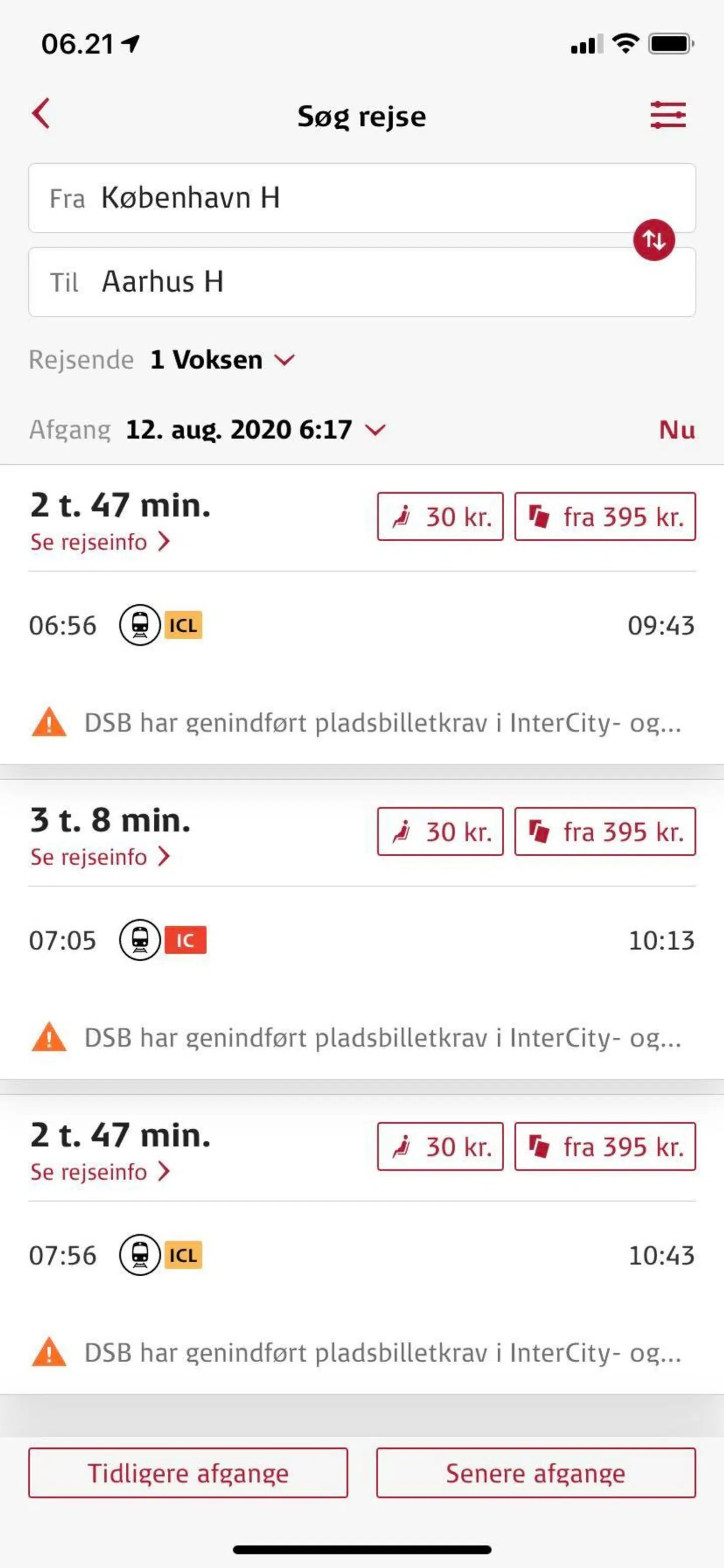Viewport: 724px width, 1568px height.
Task: Buy 30 kr. seat for 07:56 departure
Action: tap(440, 1147)
